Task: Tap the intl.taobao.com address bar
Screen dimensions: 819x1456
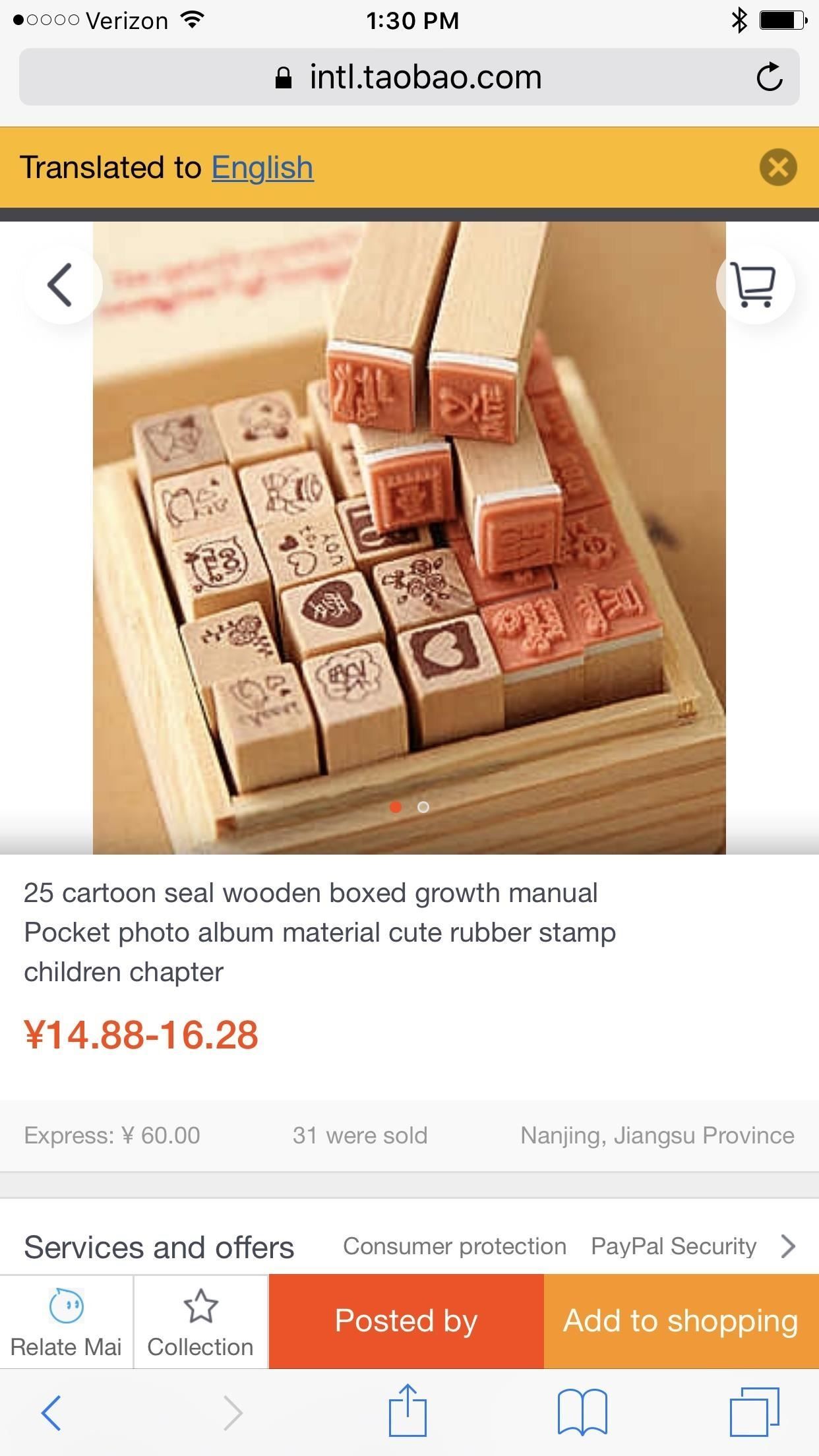Action: [409, 77]
